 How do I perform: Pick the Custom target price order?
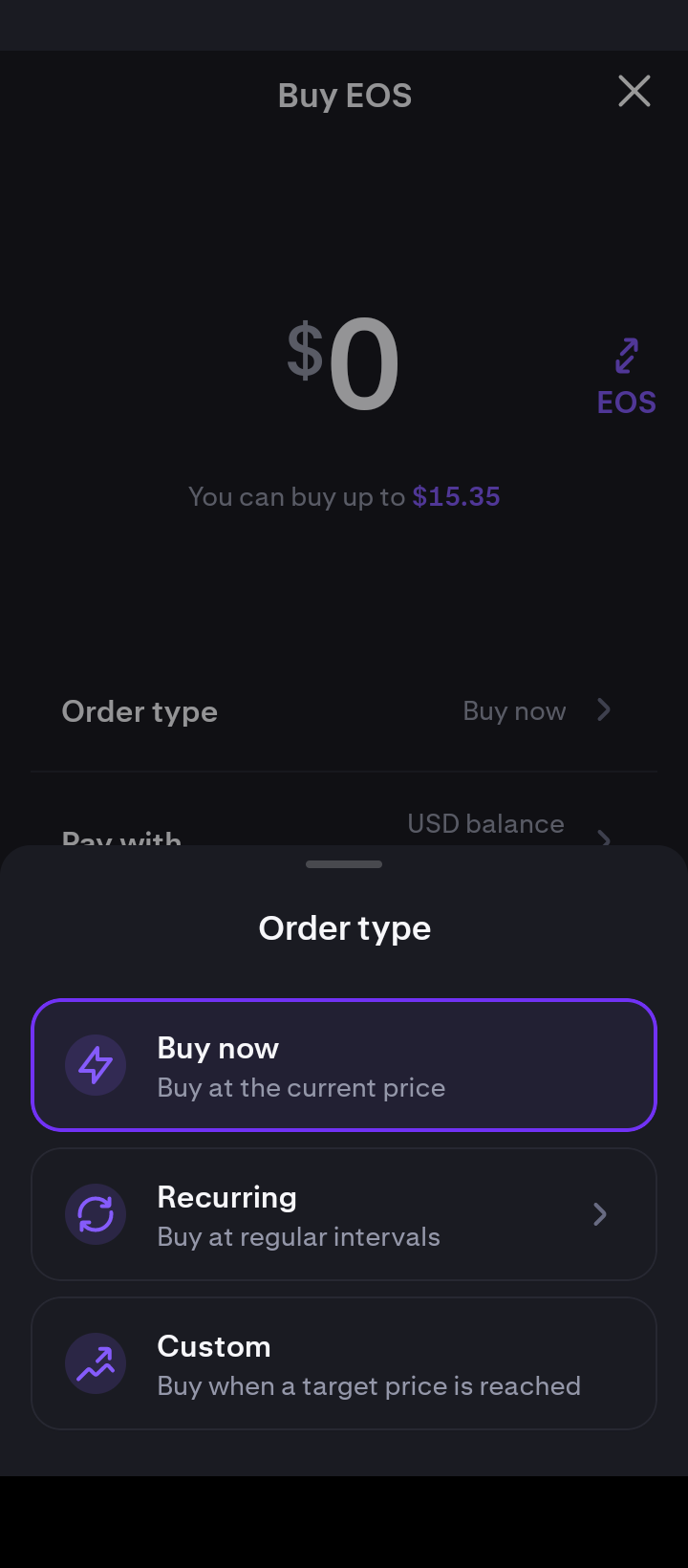point(344,1363)
